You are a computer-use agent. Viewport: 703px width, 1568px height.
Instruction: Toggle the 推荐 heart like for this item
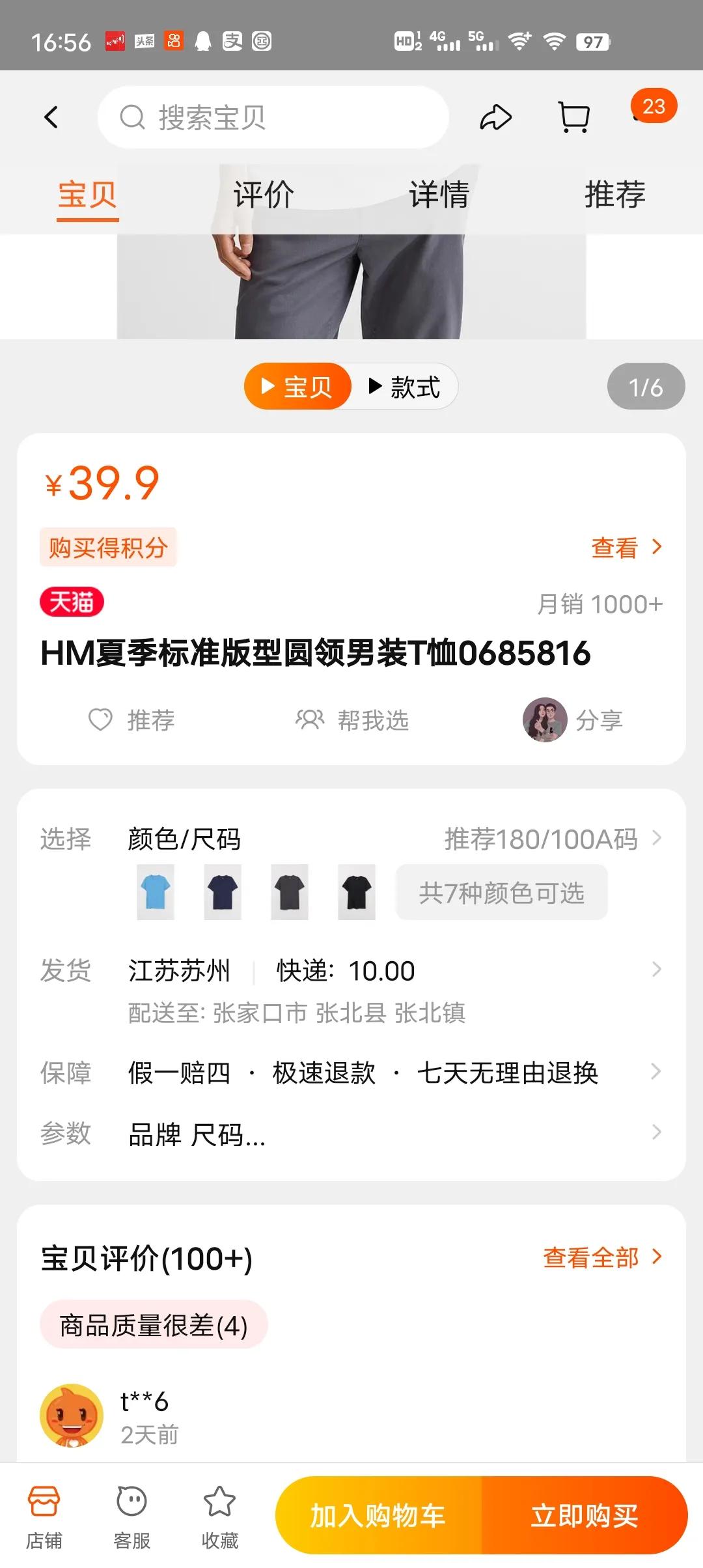133,720
